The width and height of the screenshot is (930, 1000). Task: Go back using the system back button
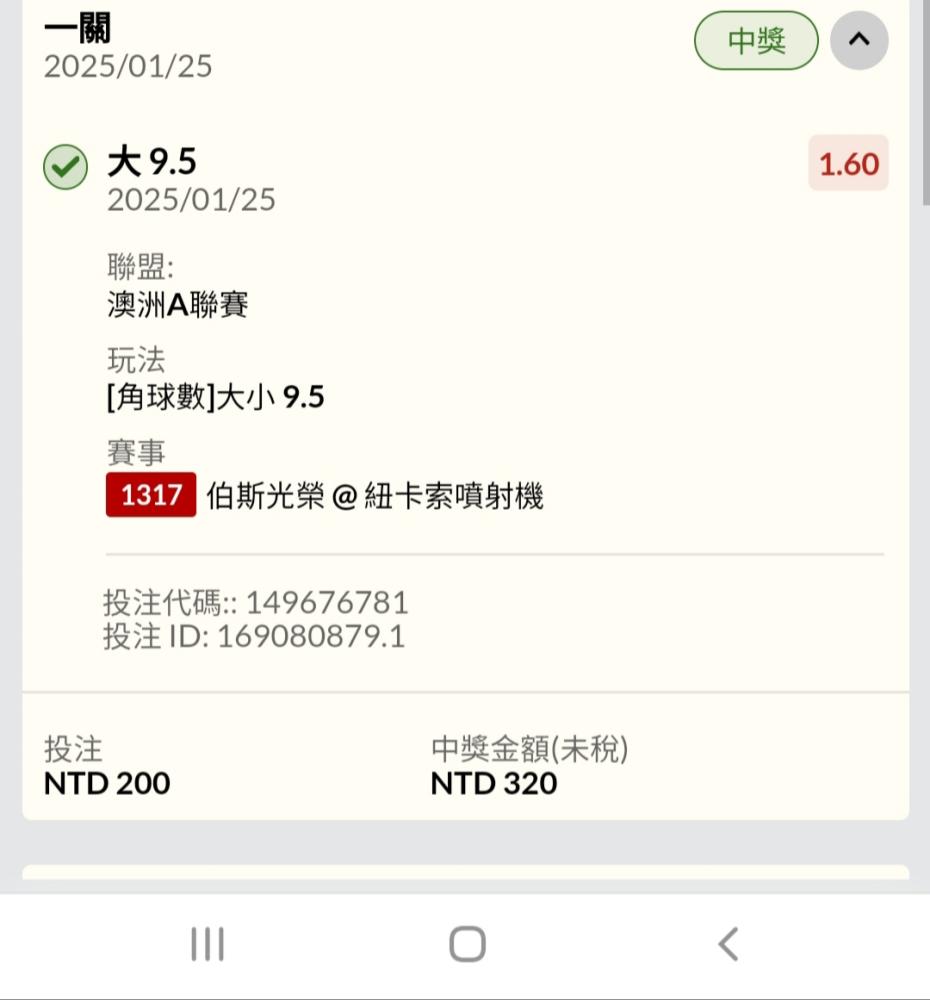[x=728, y=943]
